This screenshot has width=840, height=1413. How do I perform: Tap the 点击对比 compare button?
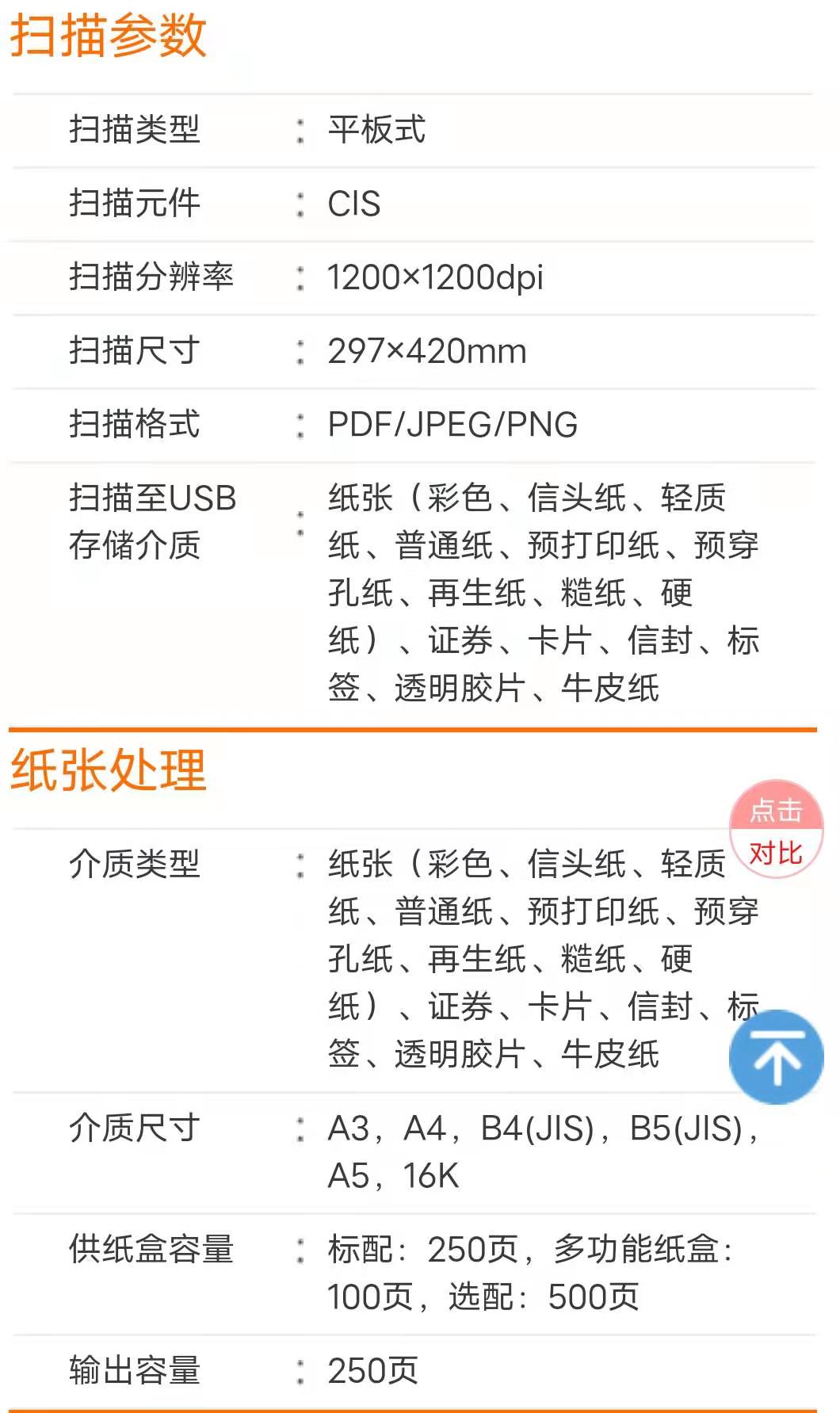(775, 831)
